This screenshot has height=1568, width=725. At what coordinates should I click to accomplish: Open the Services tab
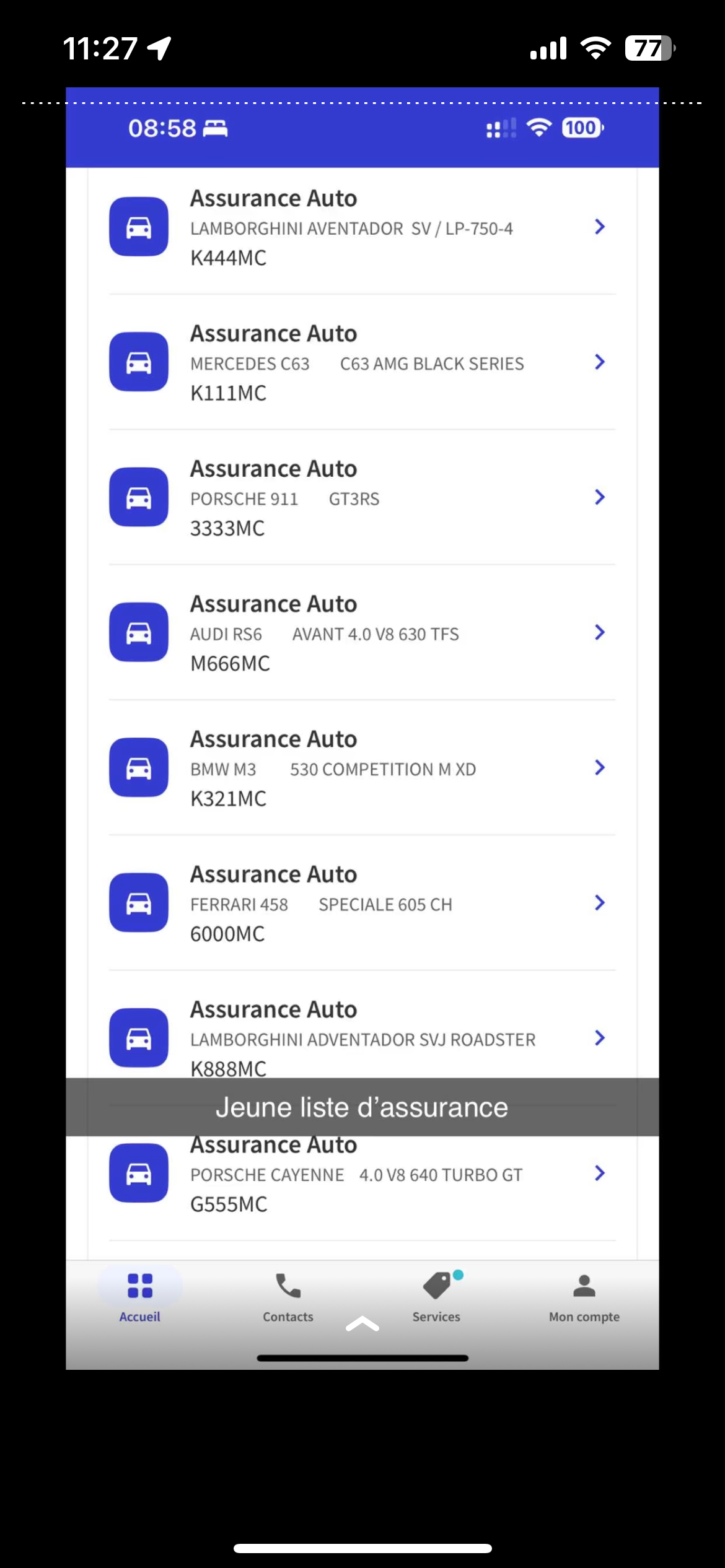click(x=437, y=1297)
